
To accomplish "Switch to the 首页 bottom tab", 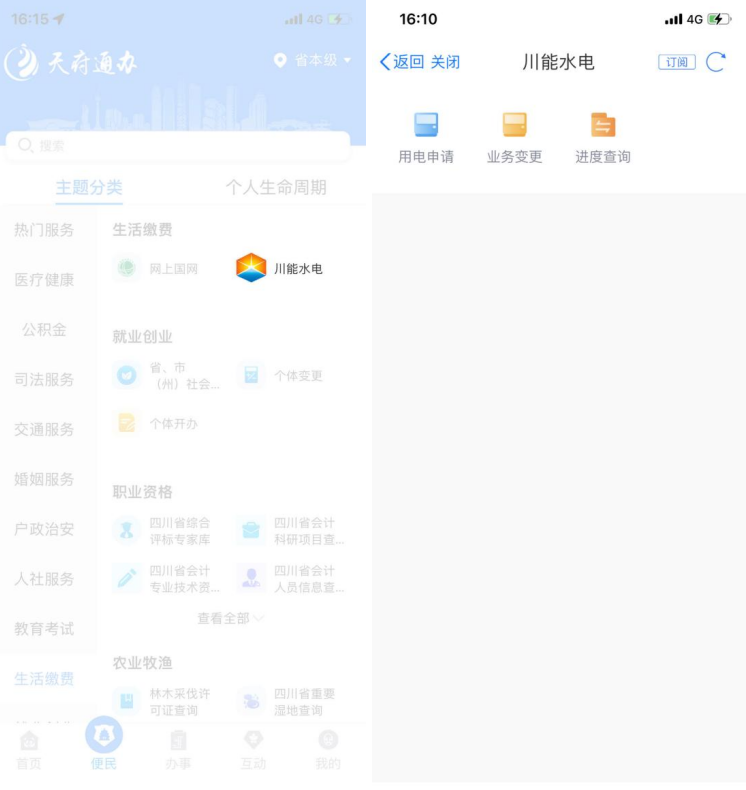I will point(29,749).
